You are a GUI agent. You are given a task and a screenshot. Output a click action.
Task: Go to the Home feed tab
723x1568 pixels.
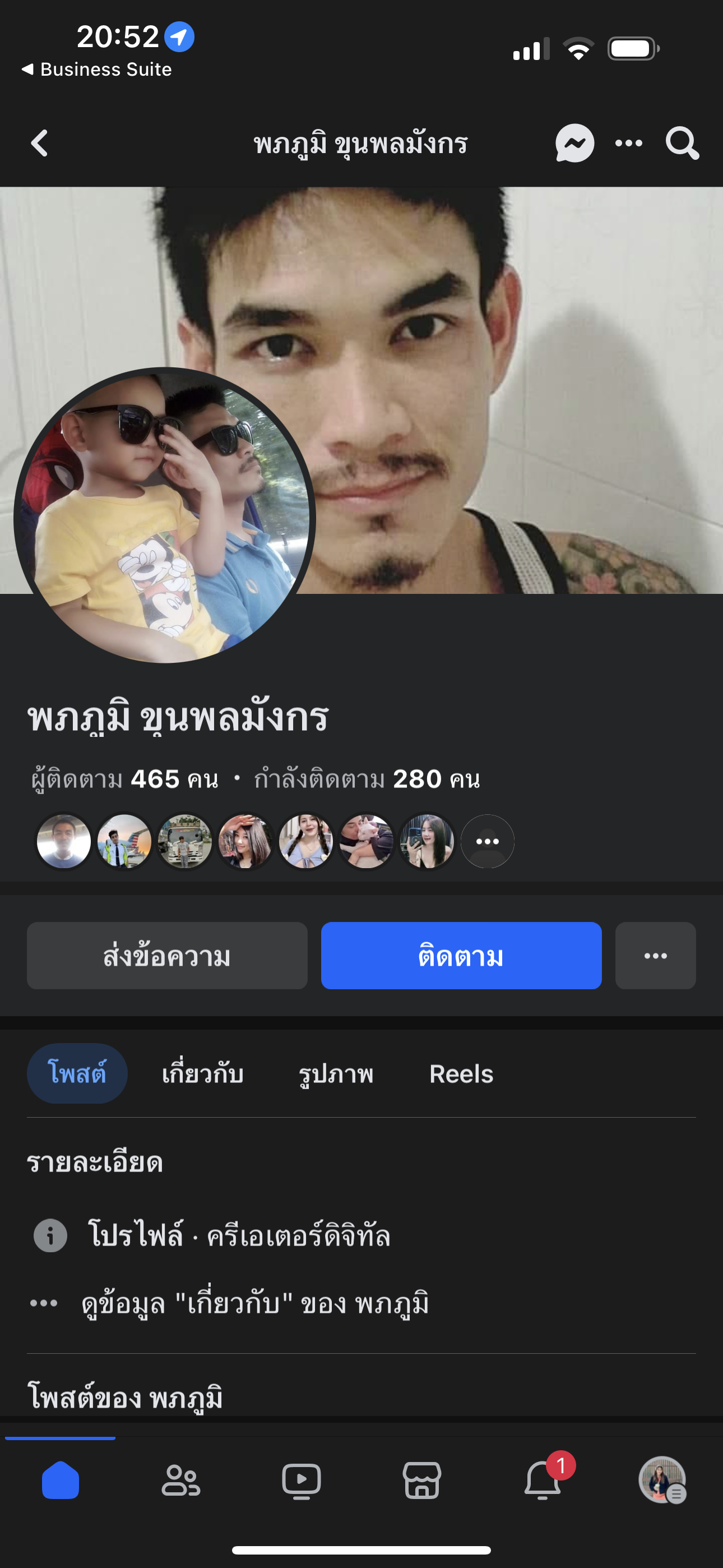[61, 1481]
